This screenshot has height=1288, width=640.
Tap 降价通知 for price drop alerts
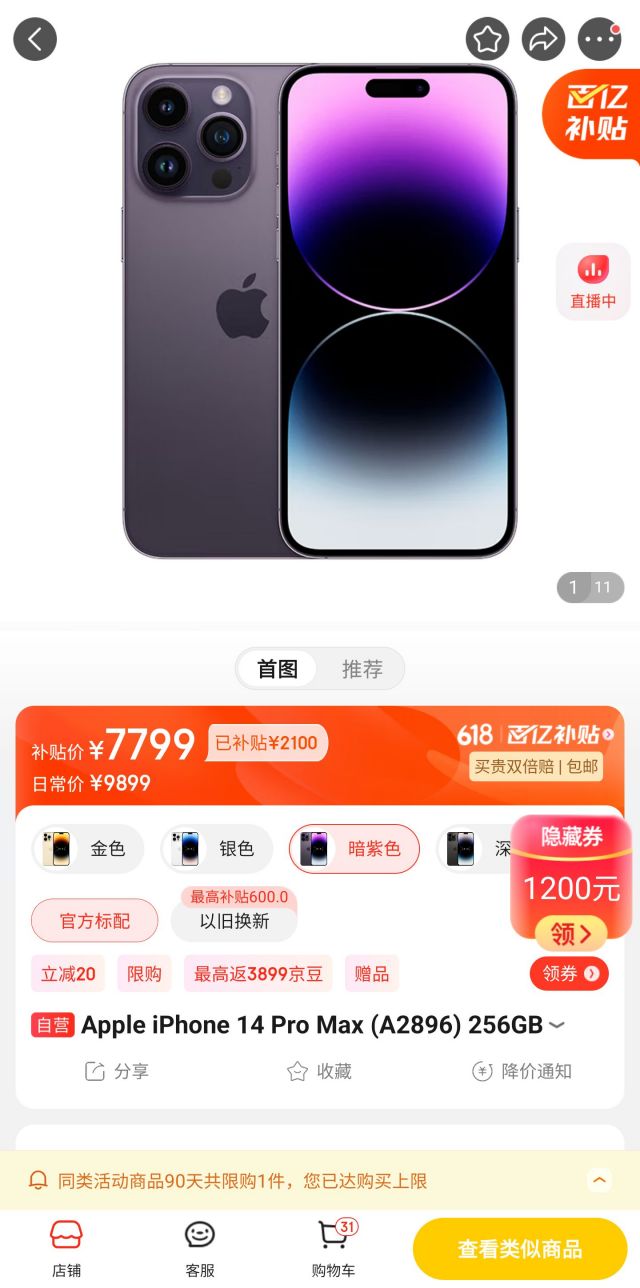point(522,1071)
